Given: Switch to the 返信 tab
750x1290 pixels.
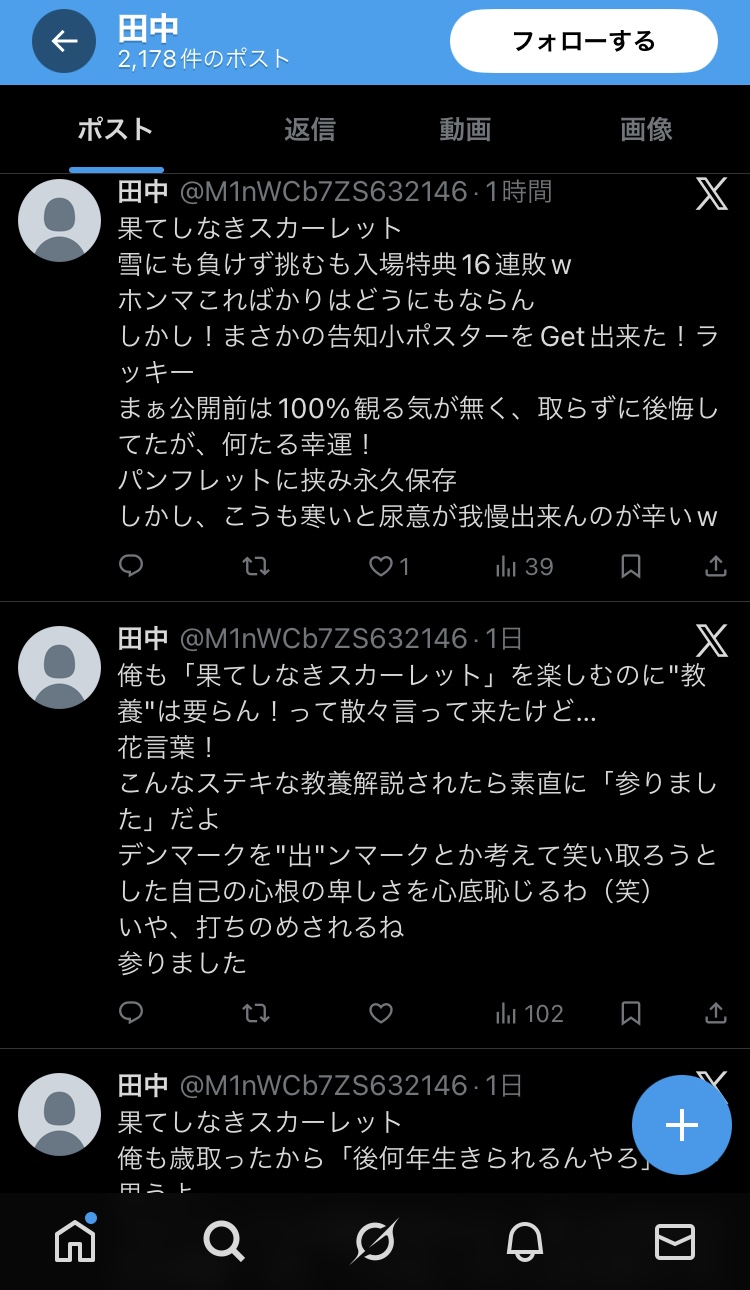Looking at the screenshot, I should 309,129.
